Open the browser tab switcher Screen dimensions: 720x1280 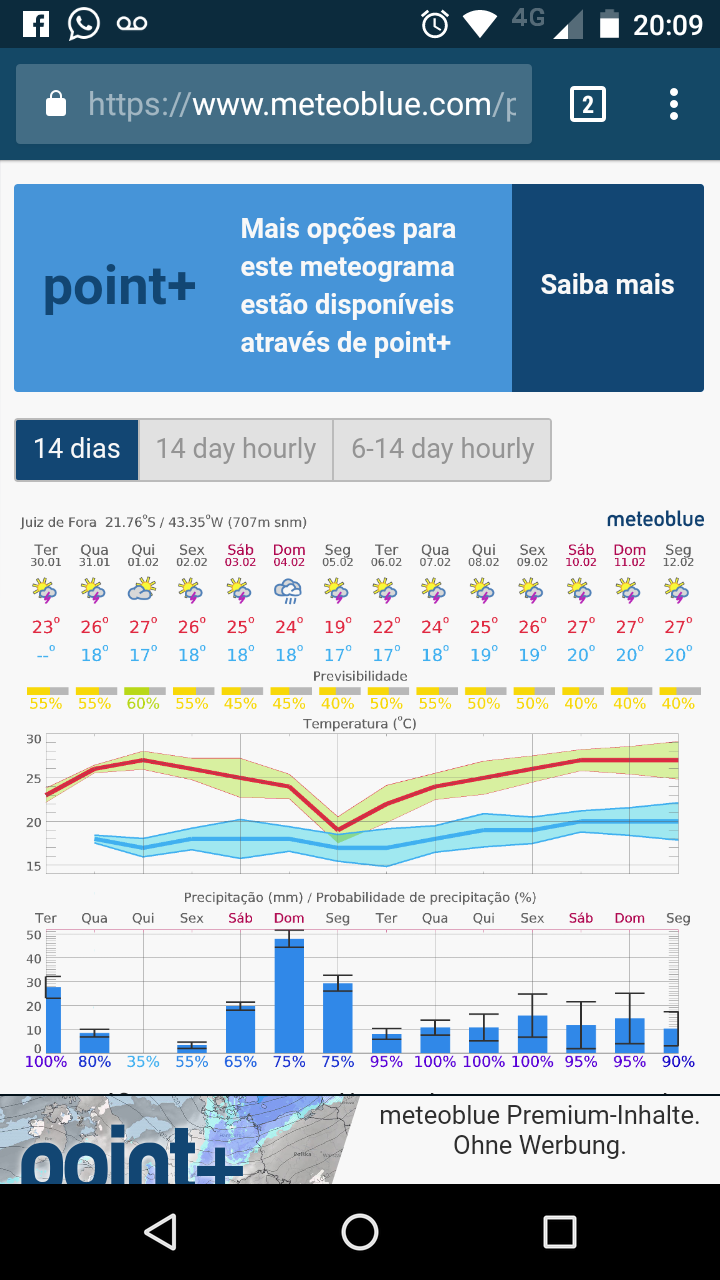click(x=588, y=104)
